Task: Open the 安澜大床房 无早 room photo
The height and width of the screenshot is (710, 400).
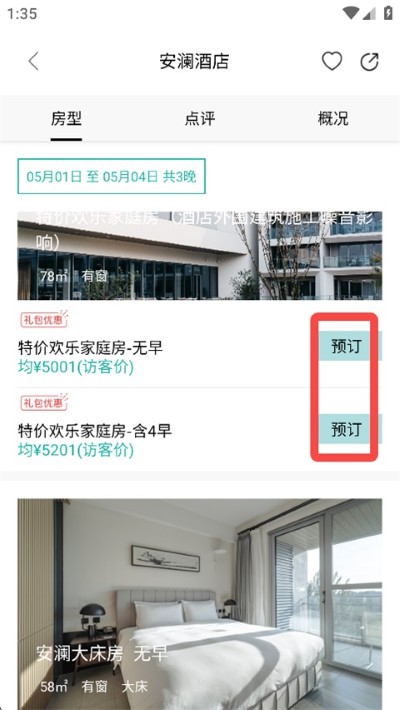Action: [x=200, y=604]
